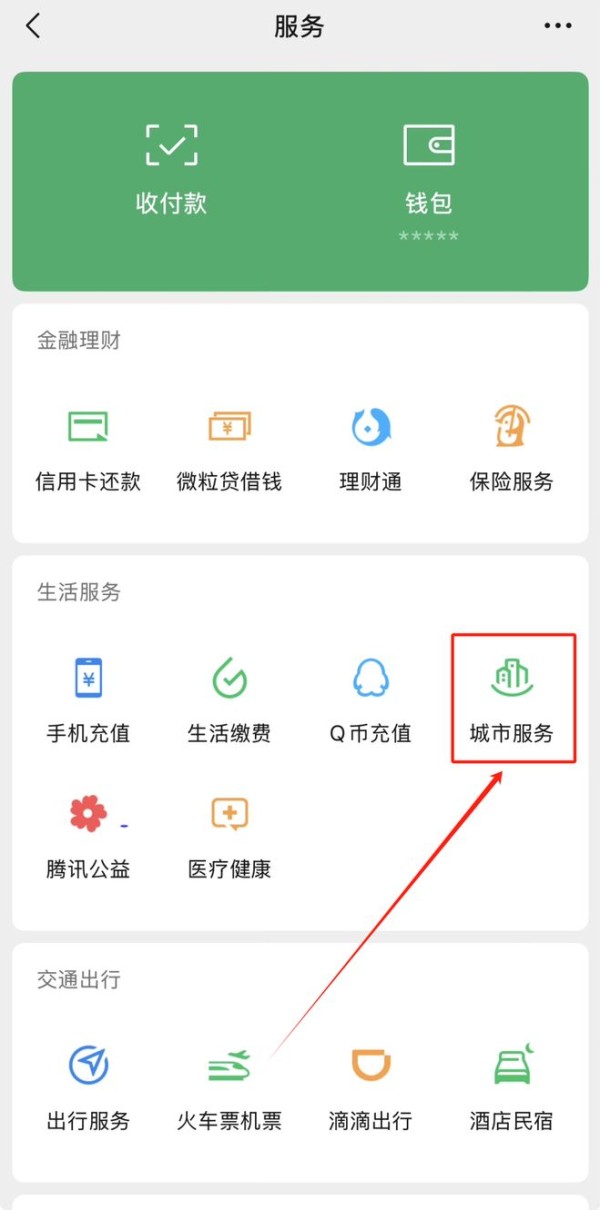Open 城市服务 city services
This screenshot has width=600, height=1210.
511,700
